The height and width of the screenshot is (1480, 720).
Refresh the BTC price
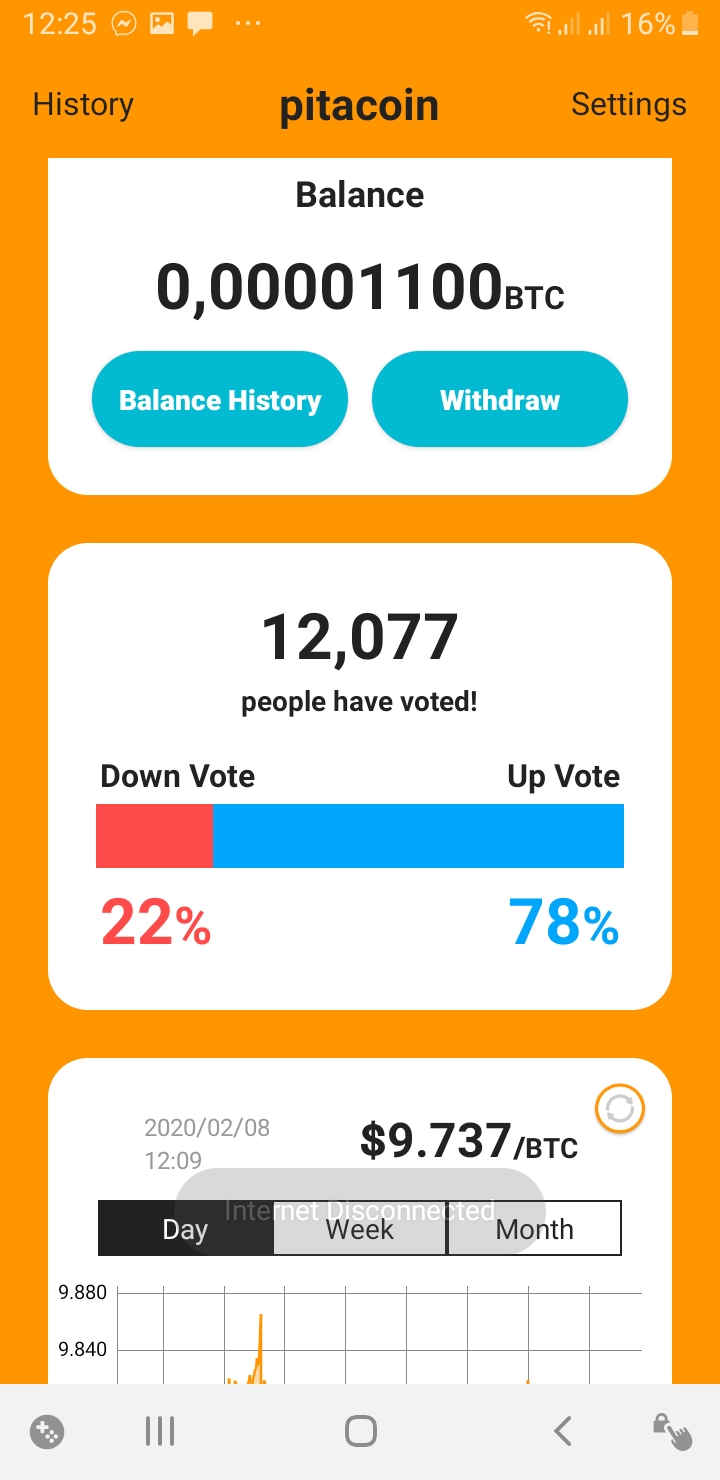click(x=620, y=1108)
